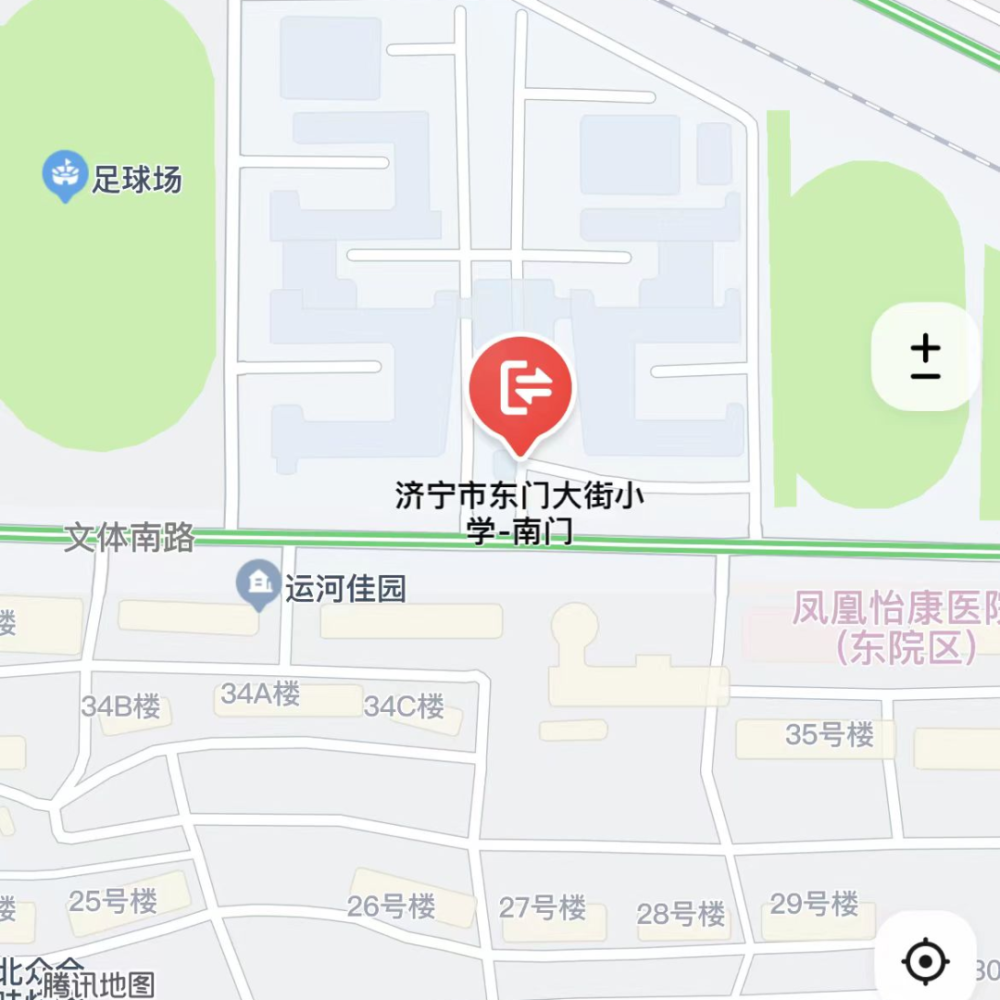Open the 足球场 point of interest
Screen dimensions: 1000x1000
pos(66,176)
